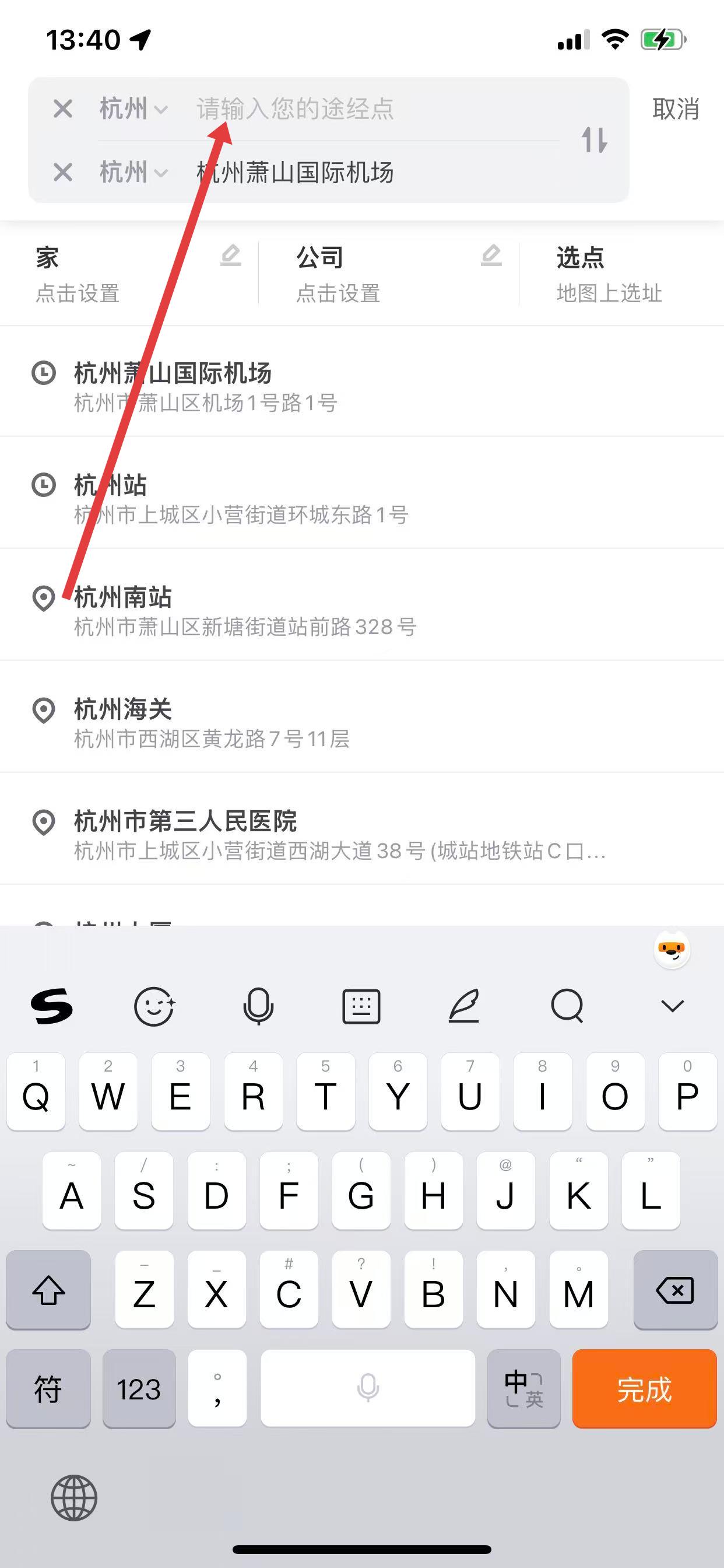Cancel the address search
Viewport: 724px width, 1568px height.
(676, 109)
